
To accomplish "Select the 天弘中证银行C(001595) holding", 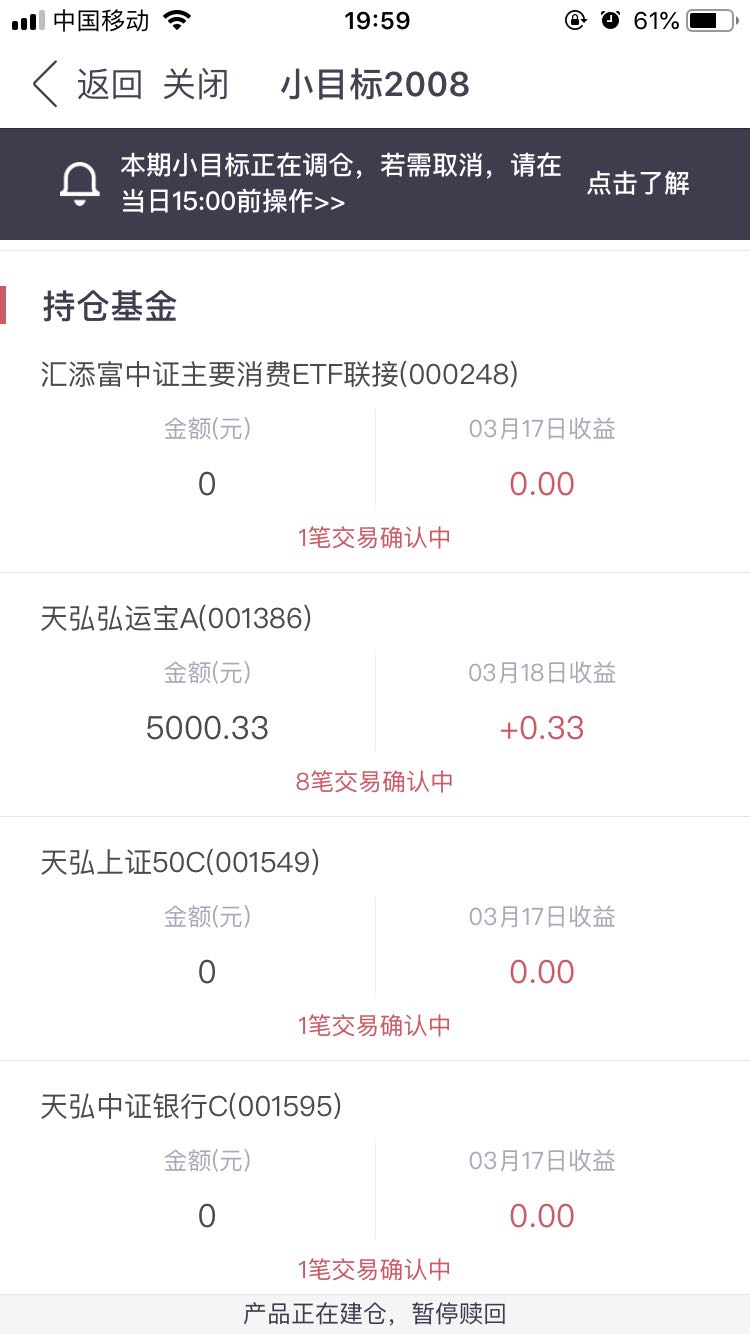I will 375,1178.
